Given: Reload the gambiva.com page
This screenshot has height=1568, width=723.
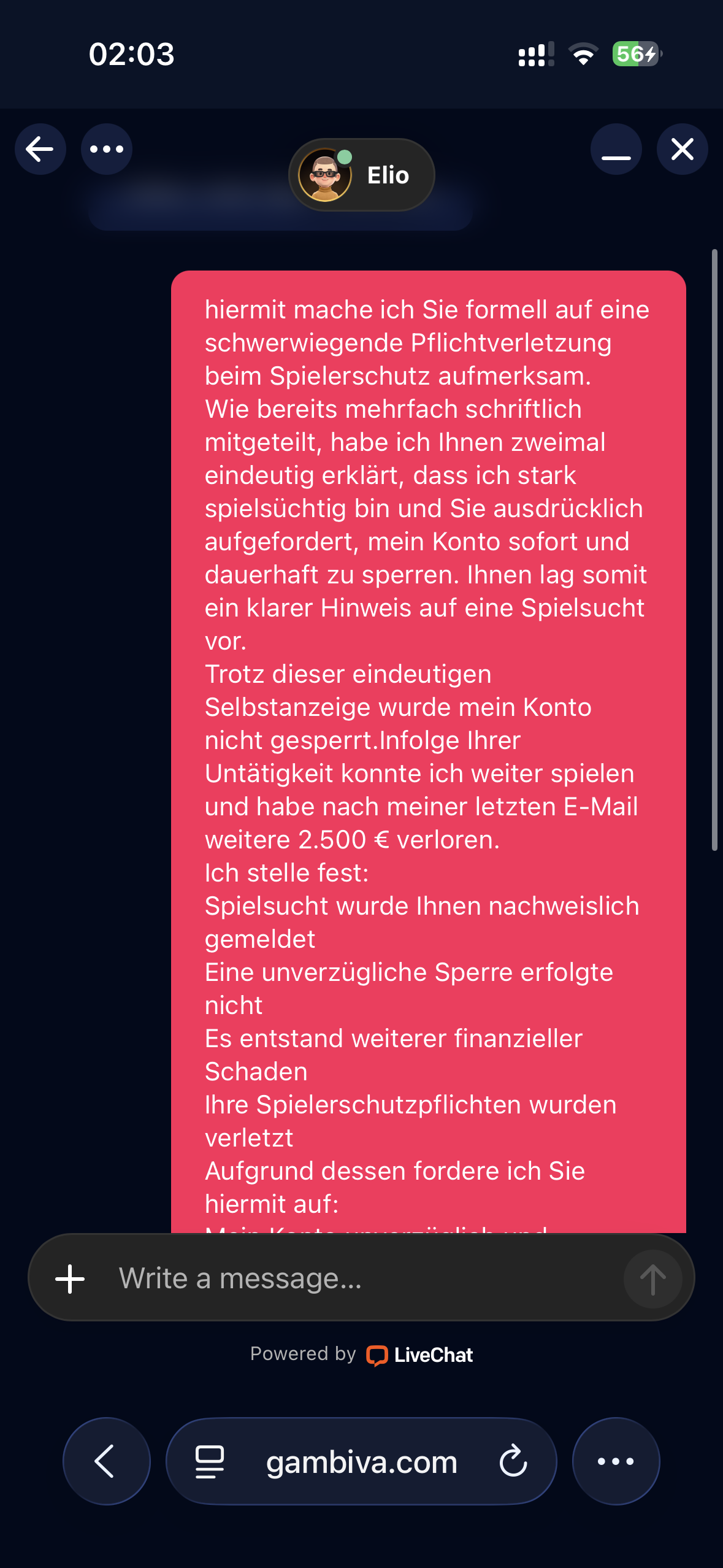Looking at the screenshot, I should click(x=513, y=1461).
